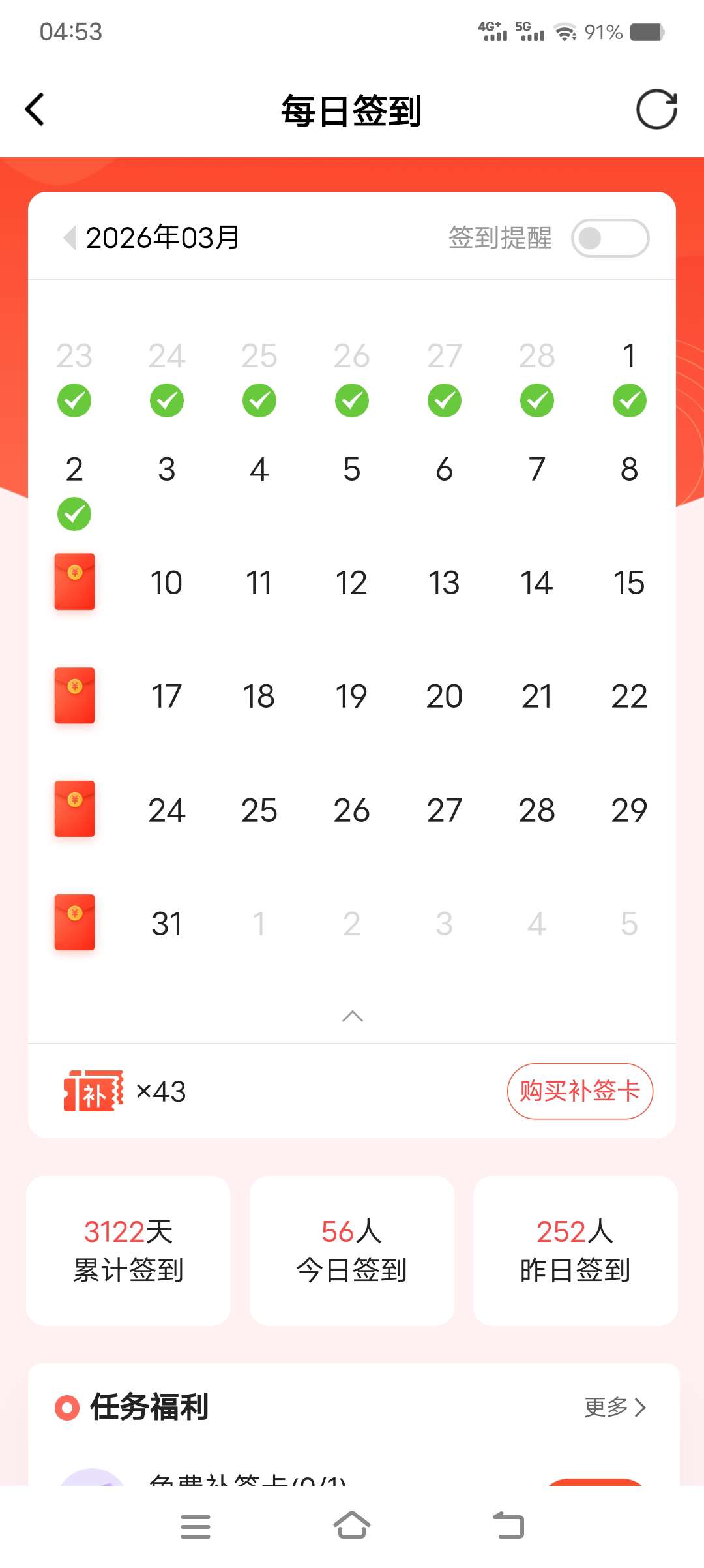Enable the 签到提醒 switch

[609, 238]
